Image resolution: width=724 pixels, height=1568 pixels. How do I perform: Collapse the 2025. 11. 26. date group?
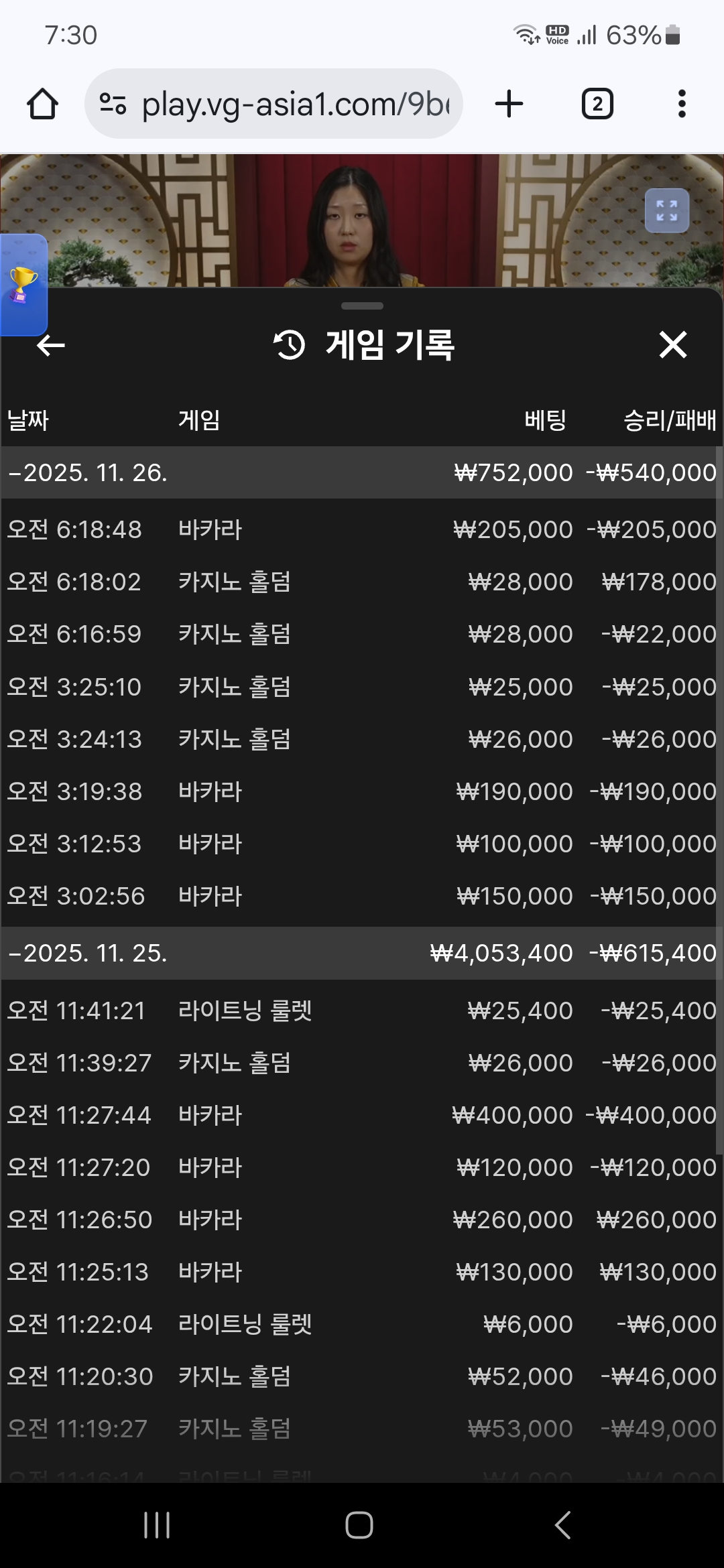87,473
